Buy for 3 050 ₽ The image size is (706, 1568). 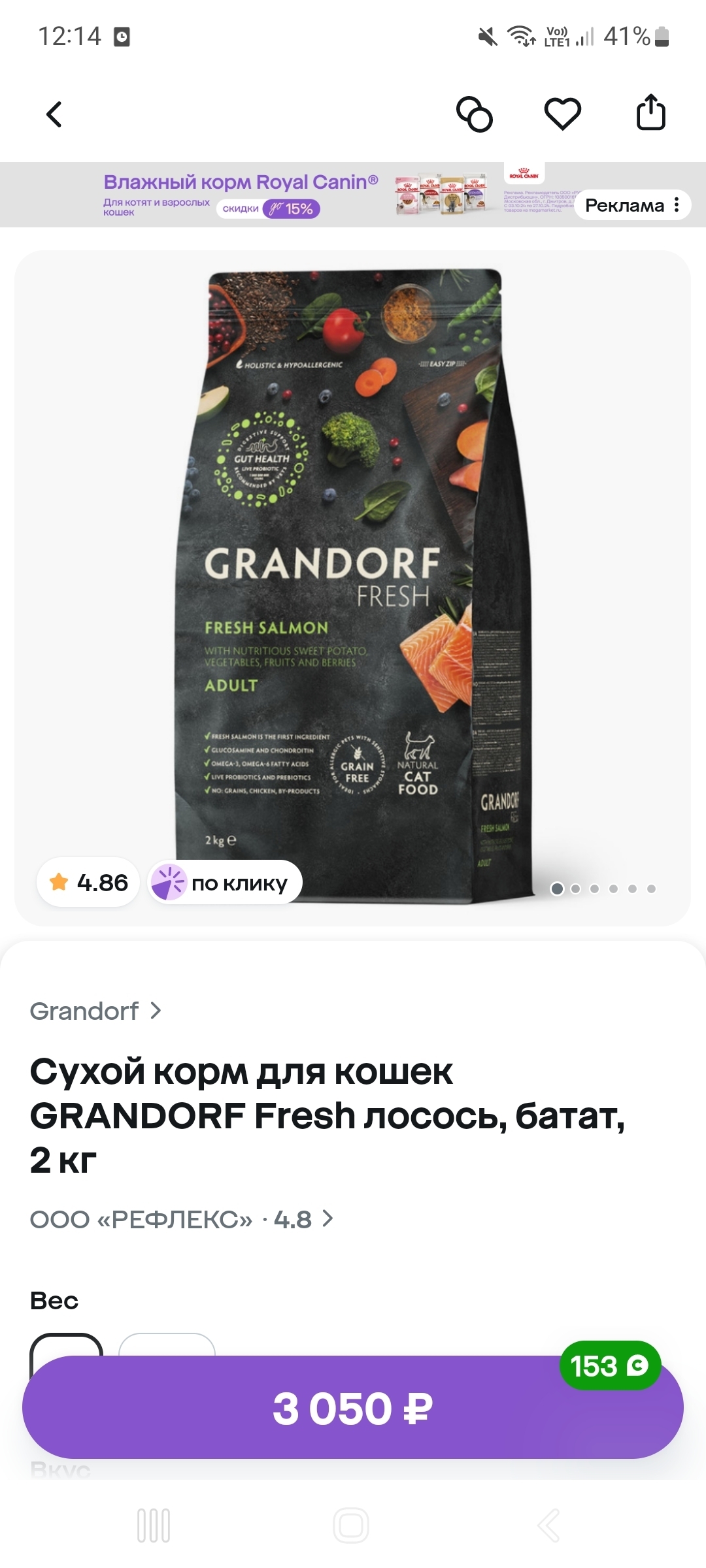pyautogui.click(x=353, y=1407)
